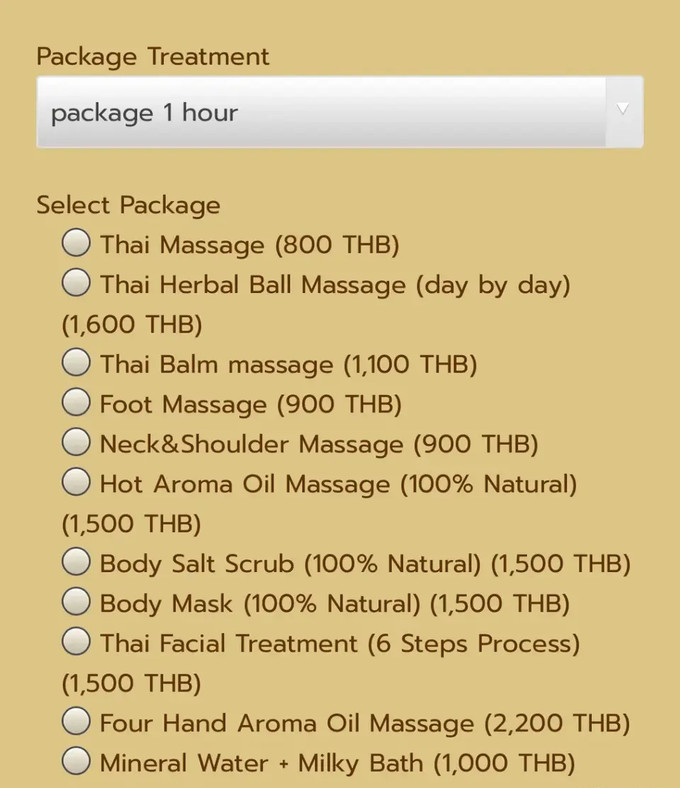680x788 pixels.
Task: Select Thai Massage (800 THB)
Action: click(76, 243)
